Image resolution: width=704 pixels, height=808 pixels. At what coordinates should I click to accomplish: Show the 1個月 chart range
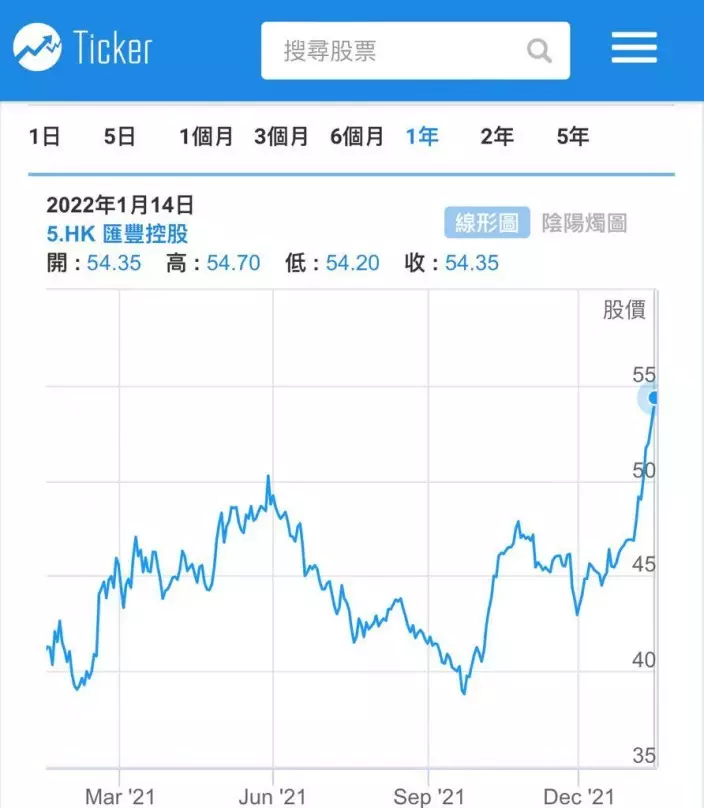[x=206, y=137]
